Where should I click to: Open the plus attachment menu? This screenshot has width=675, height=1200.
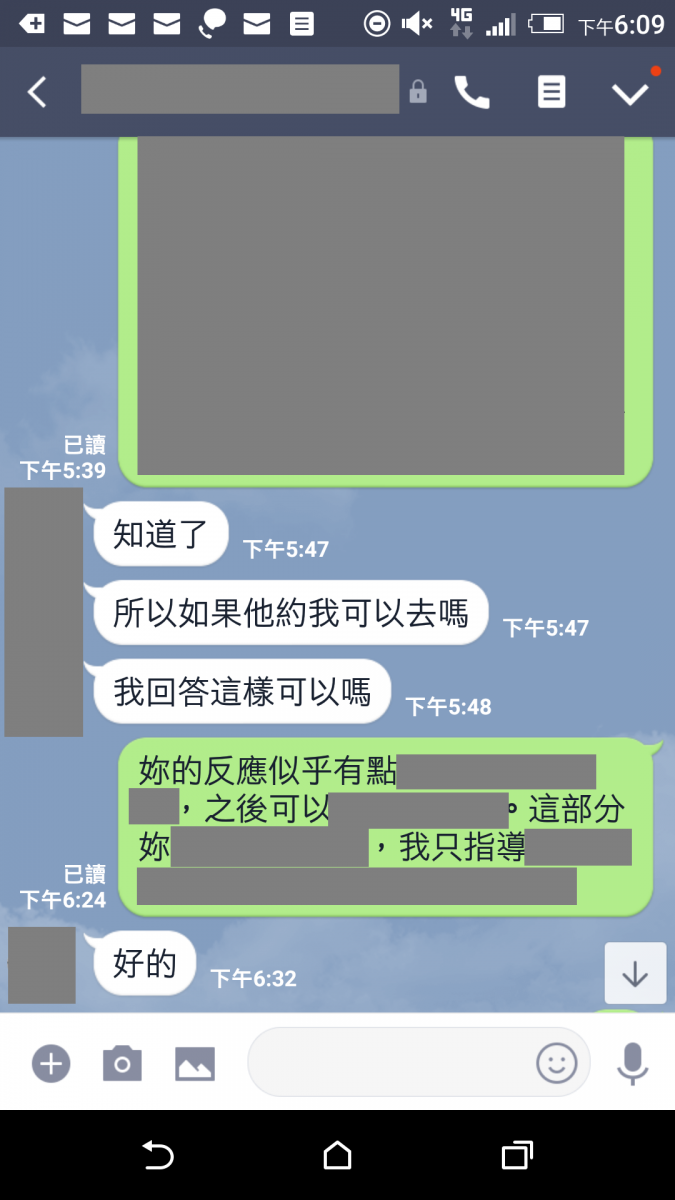point(51,1063)
